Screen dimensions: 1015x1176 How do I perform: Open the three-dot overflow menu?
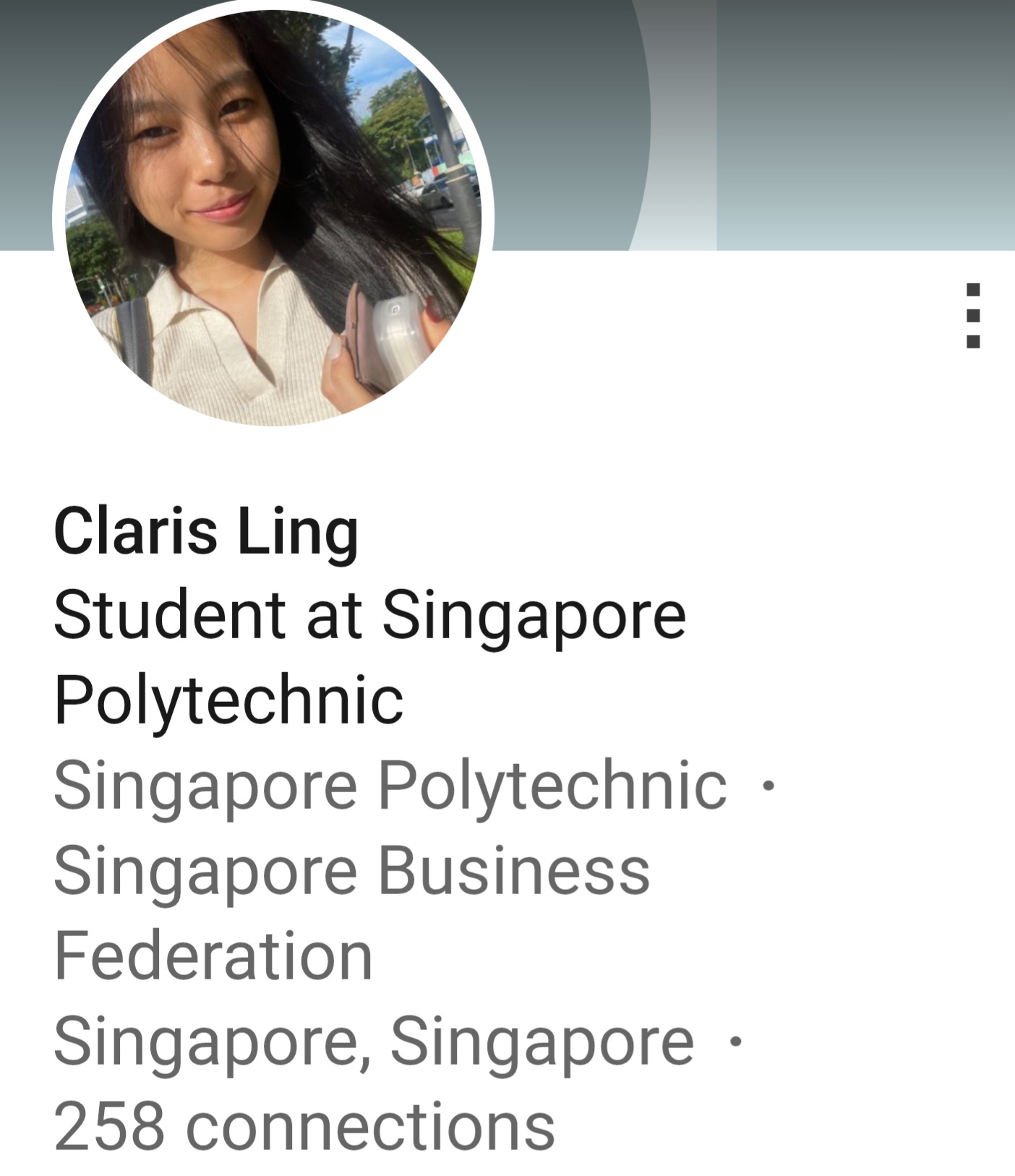[x=972, y=316]
